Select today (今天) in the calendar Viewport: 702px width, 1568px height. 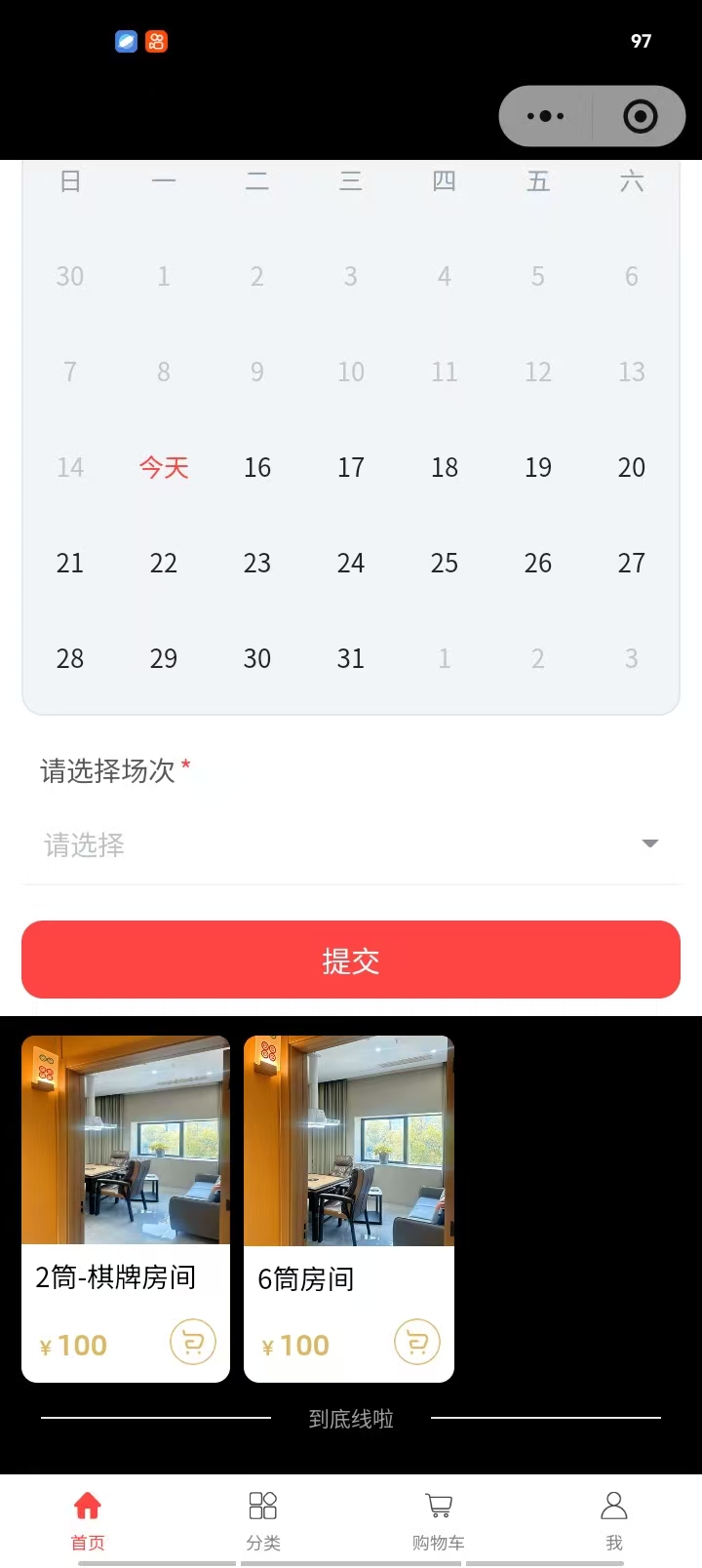164,467
